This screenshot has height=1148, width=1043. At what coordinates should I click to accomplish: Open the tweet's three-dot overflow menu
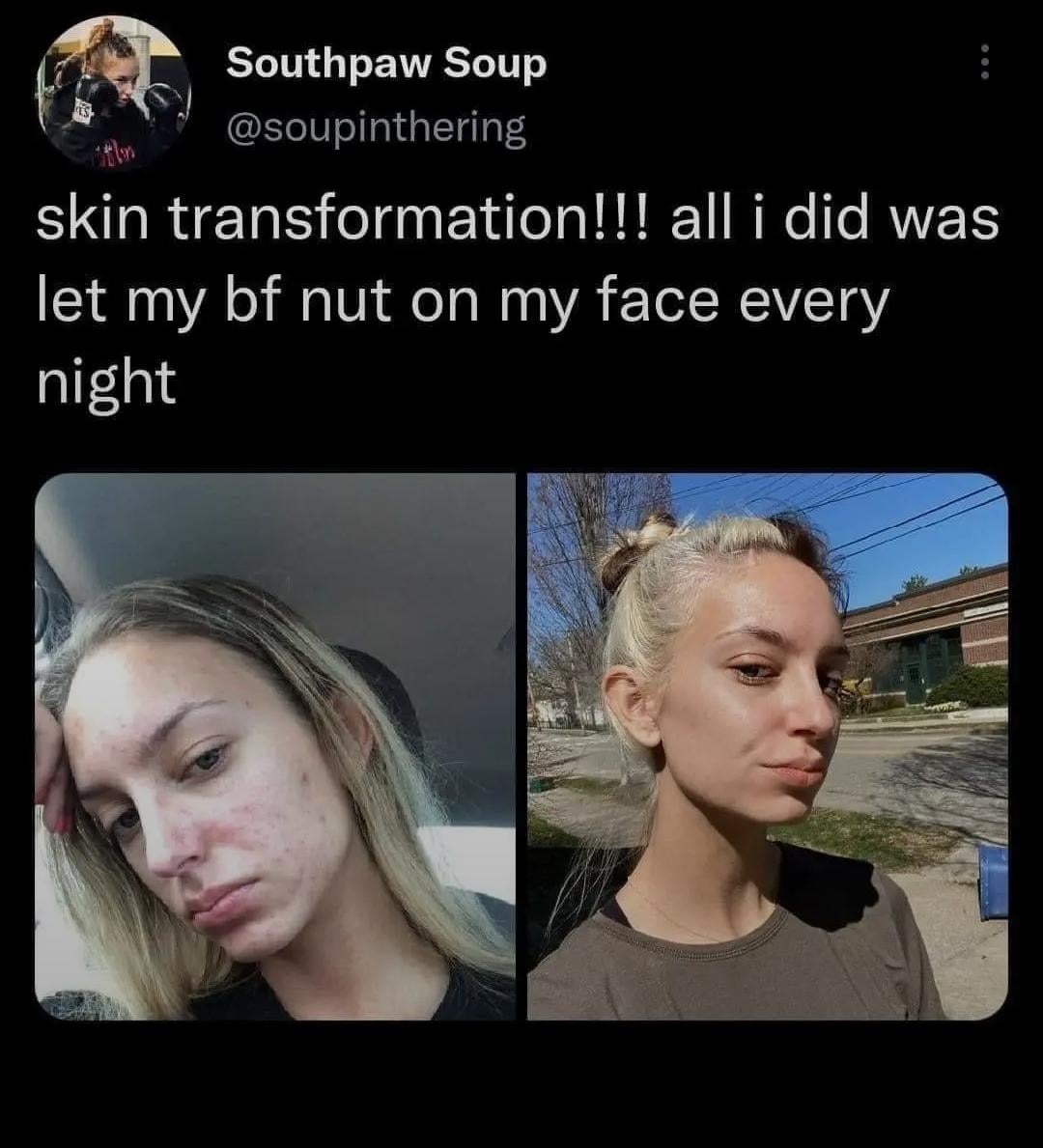tap(984, 63)
